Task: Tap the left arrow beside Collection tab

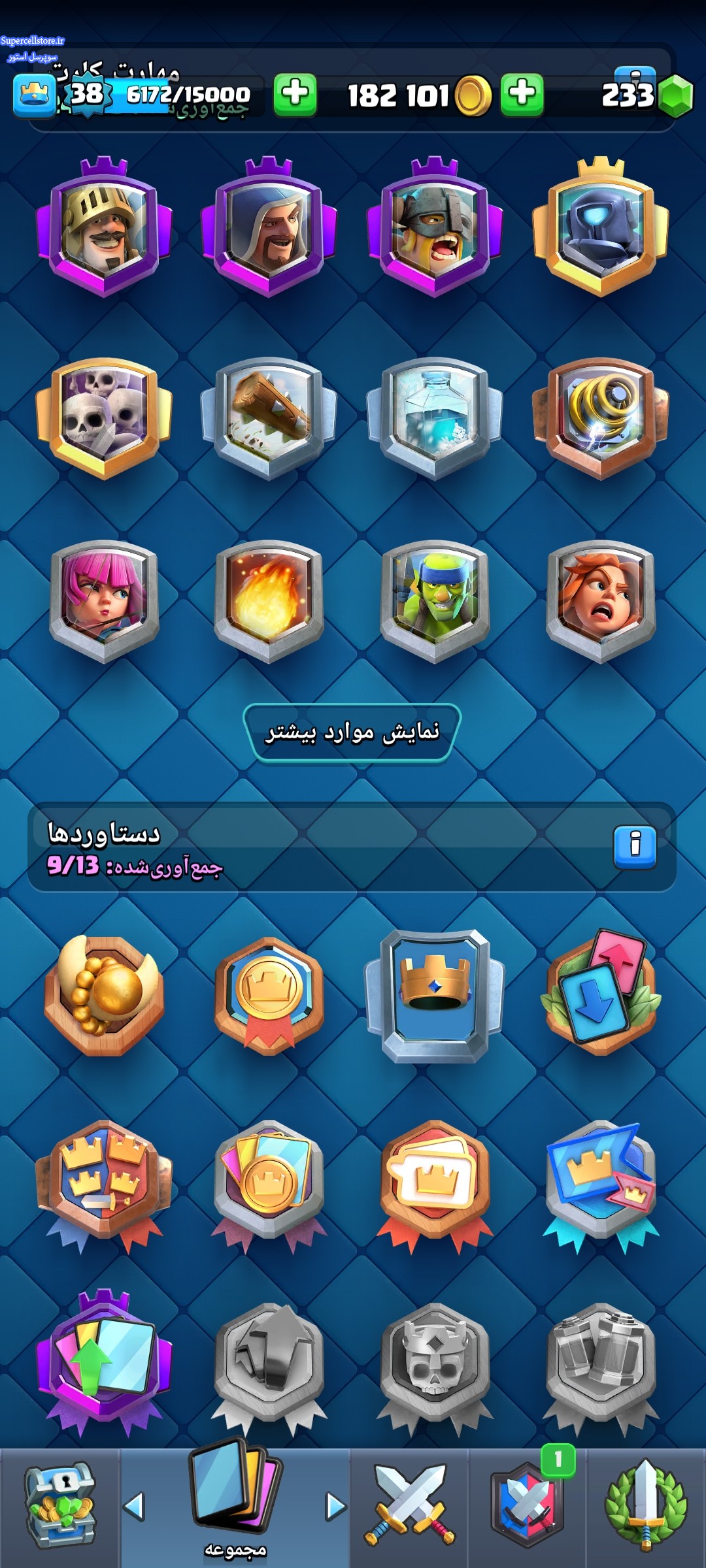Action: coord(134,1507)
